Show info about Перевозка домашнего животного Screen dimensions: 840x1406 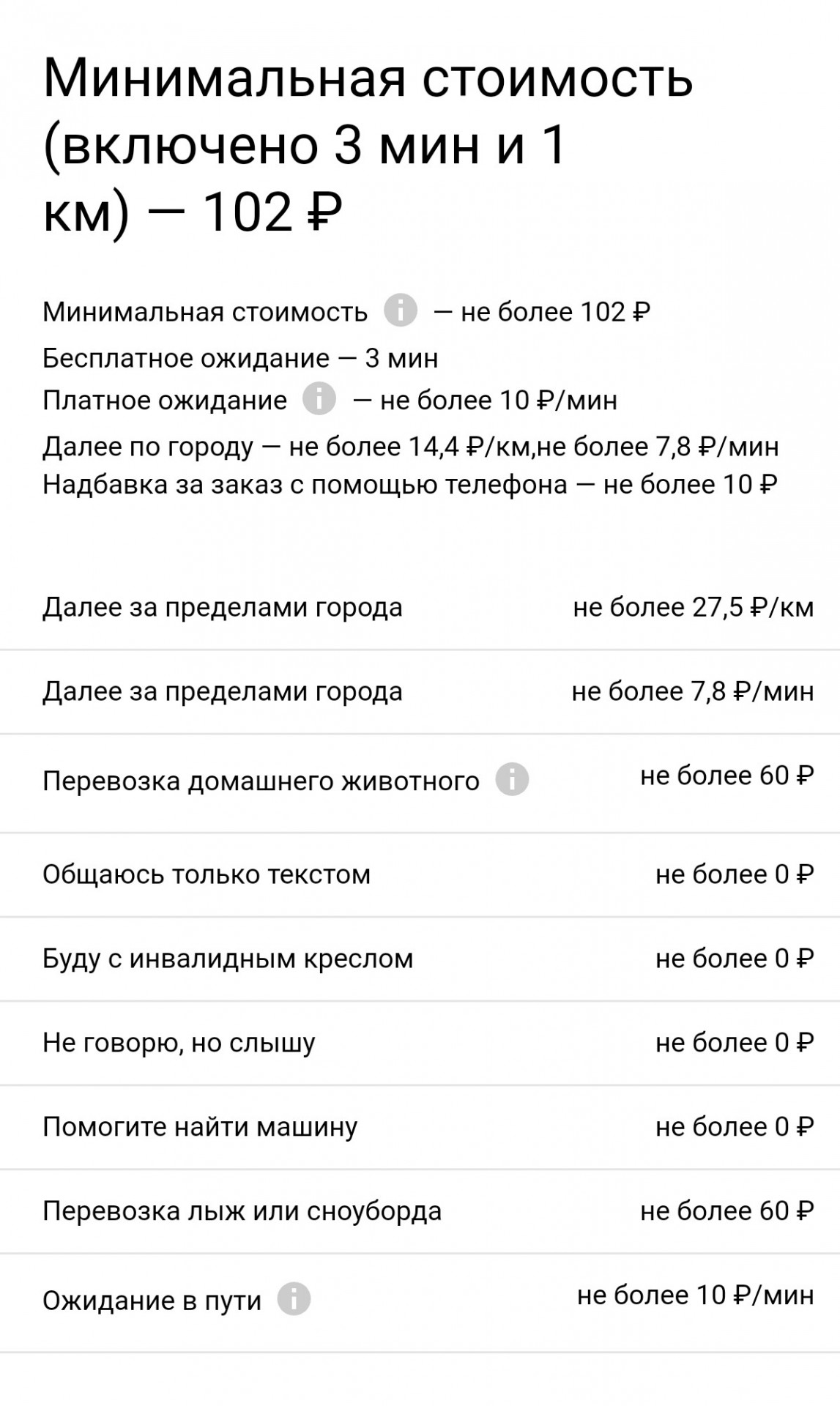click(x=512, y=779)
